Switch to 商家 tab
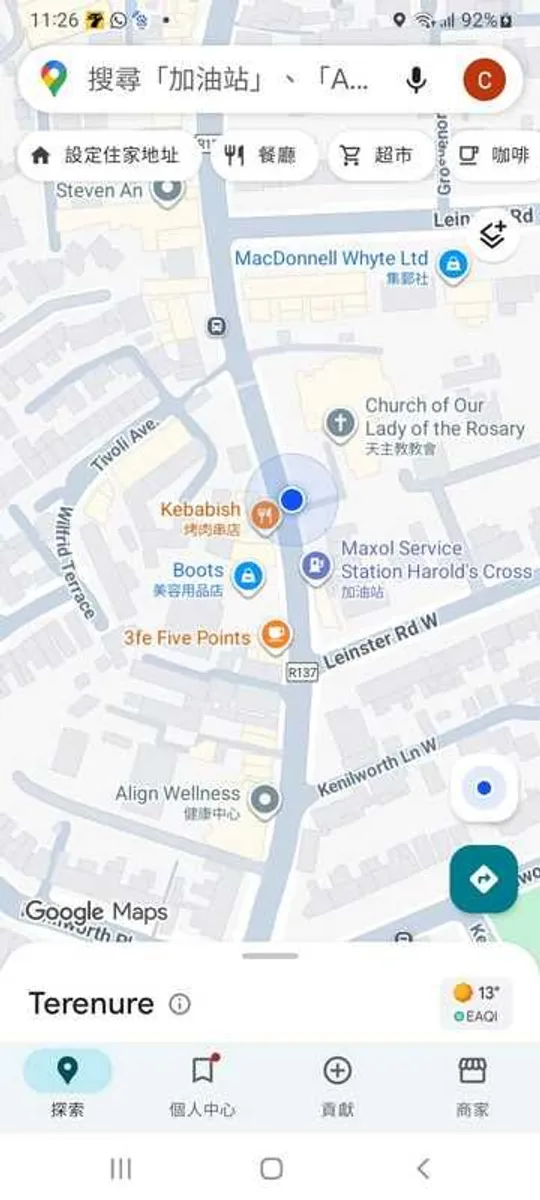The width and height of the screenshot is (540, 1200). 472,1085
